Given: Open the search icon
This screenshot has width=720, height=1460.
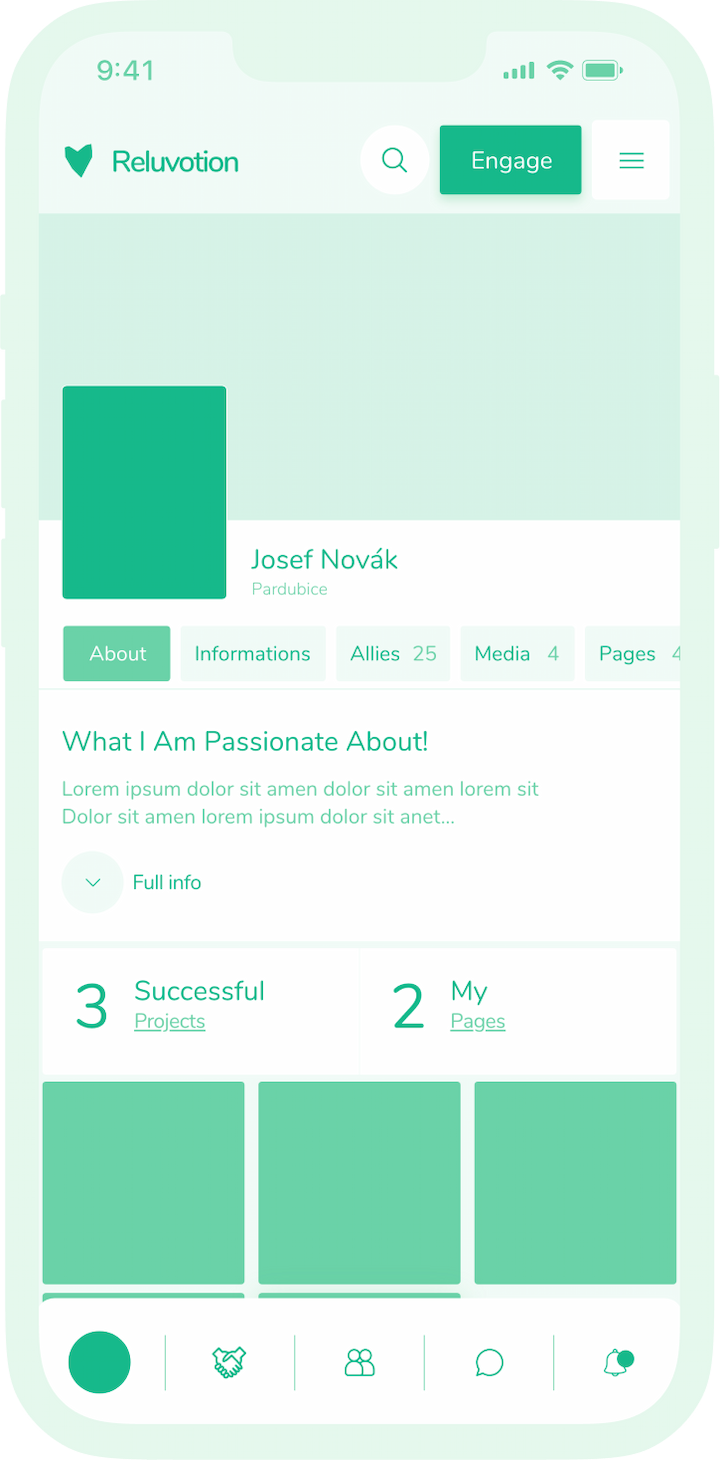Looking at the screenshot, I should (x=394, y=160).
